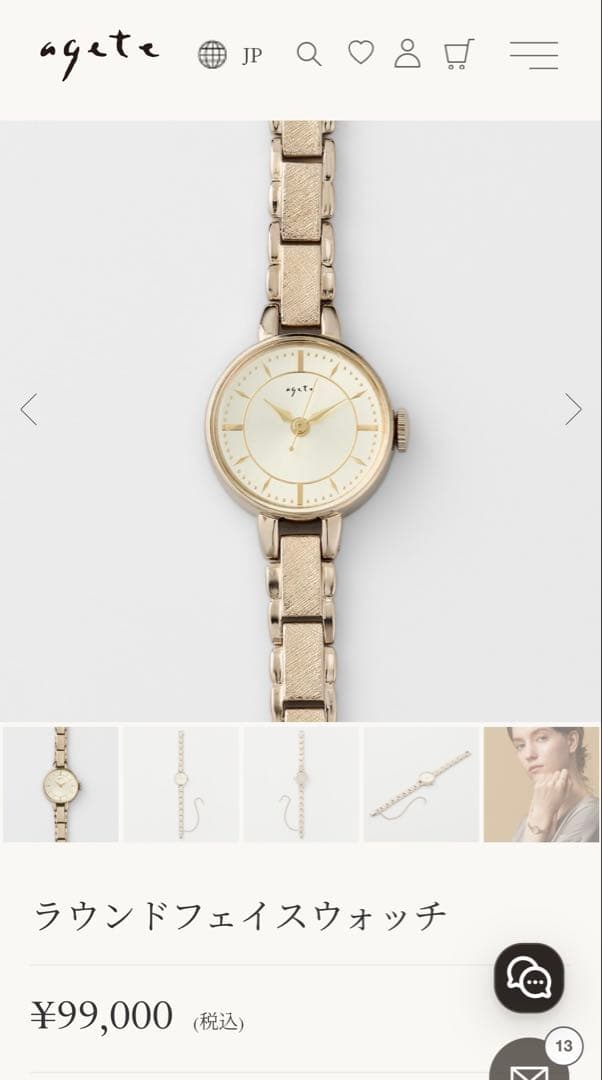Viewport: 602px width, 1080px height.
Task: Open the mail button with 13 badge
Action: click(532, 1066)
